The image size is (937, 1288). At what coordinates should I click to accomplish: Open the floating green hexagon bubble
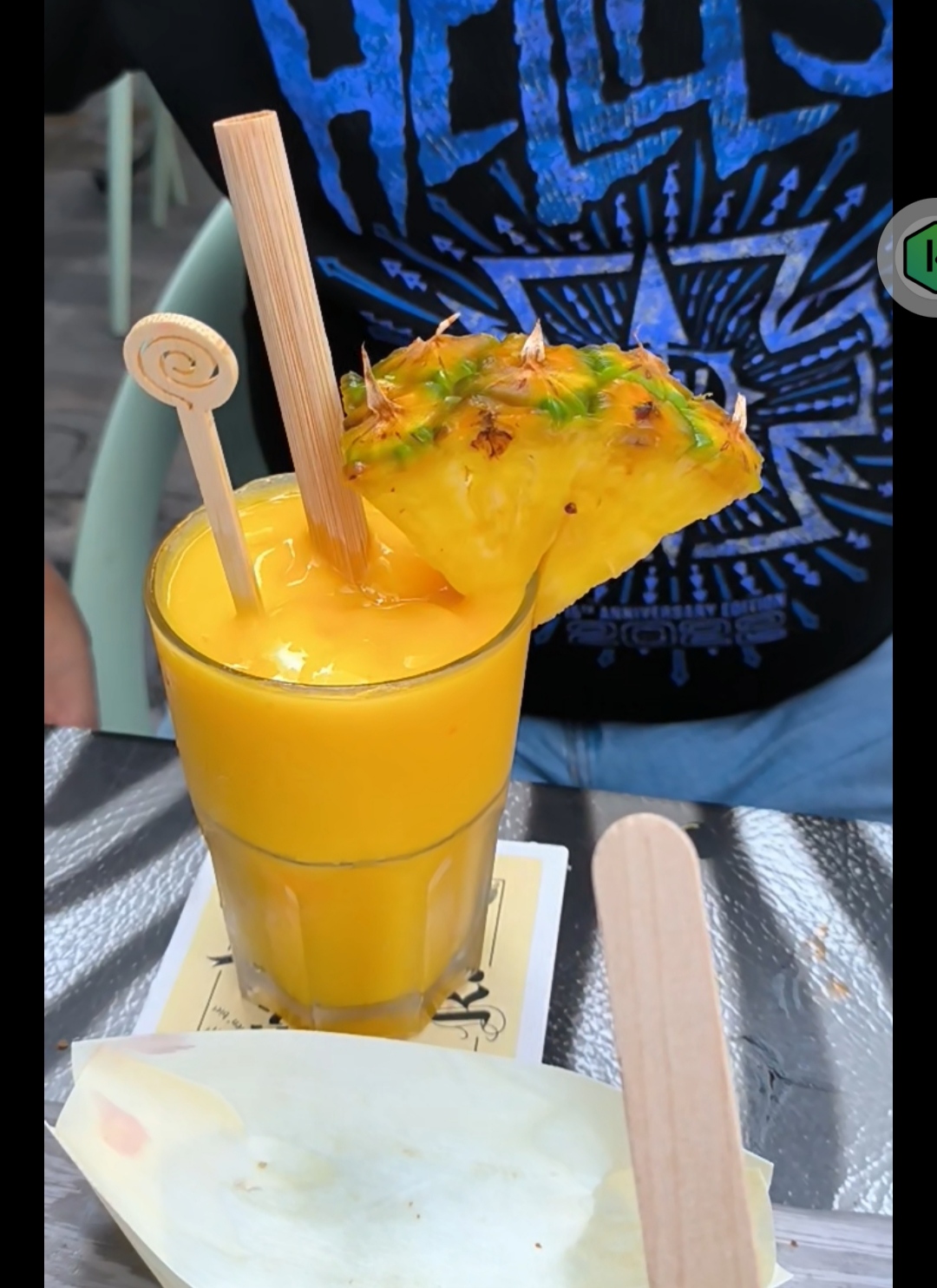point(909,257)
